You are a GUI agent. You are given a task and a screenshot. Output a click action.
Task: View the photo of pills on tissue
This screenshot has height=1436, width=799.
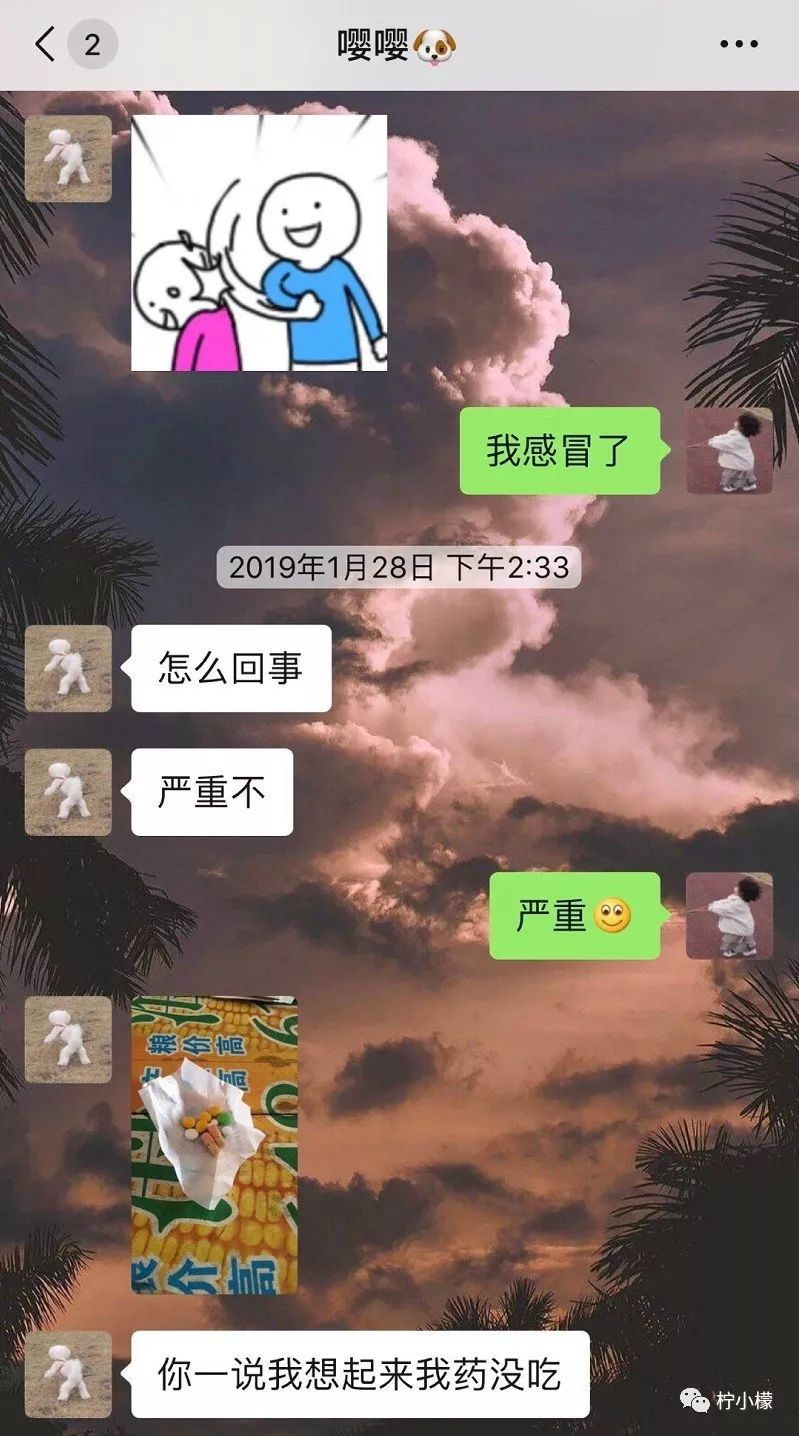[x=215, y=1145]
